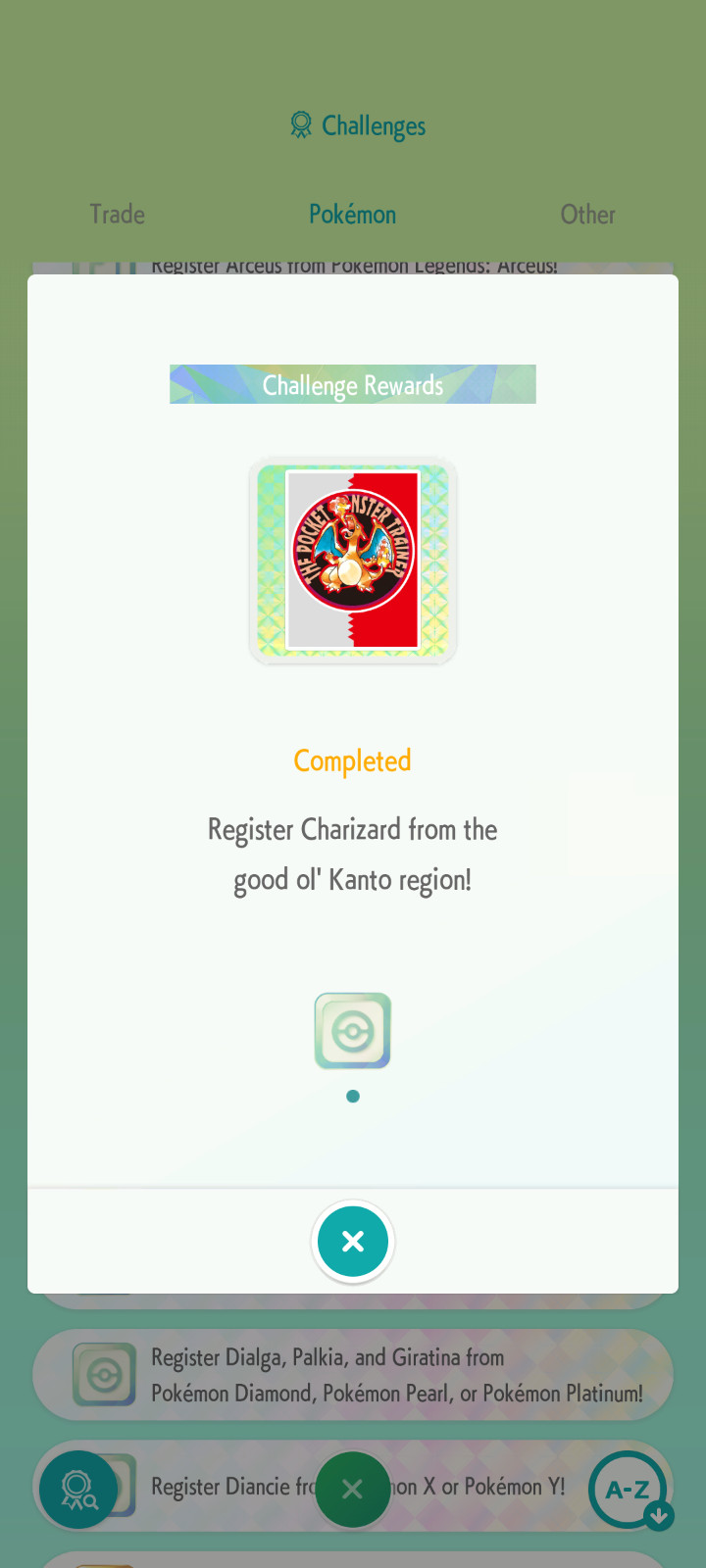The image size is (706, 1568).
Task: Switch to the Trade tab
Action: [x=118, y=215]
